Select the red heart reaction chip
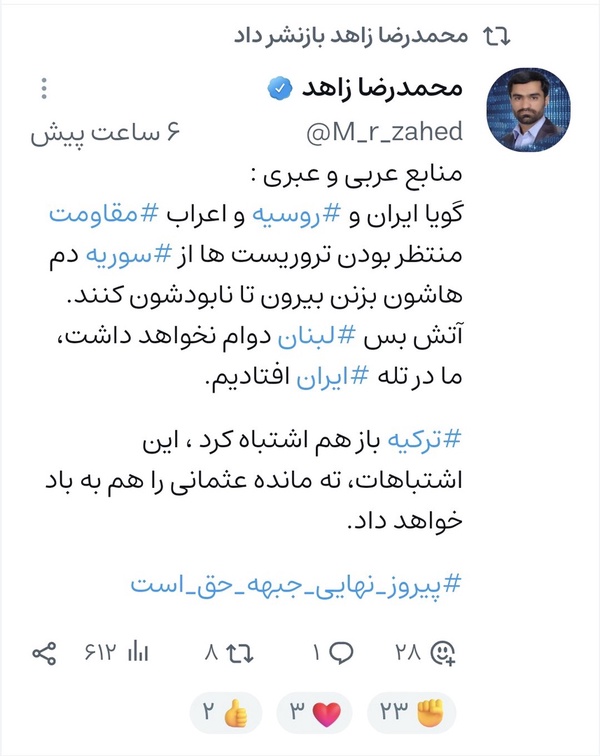600x756 pixels. point(314,713)
